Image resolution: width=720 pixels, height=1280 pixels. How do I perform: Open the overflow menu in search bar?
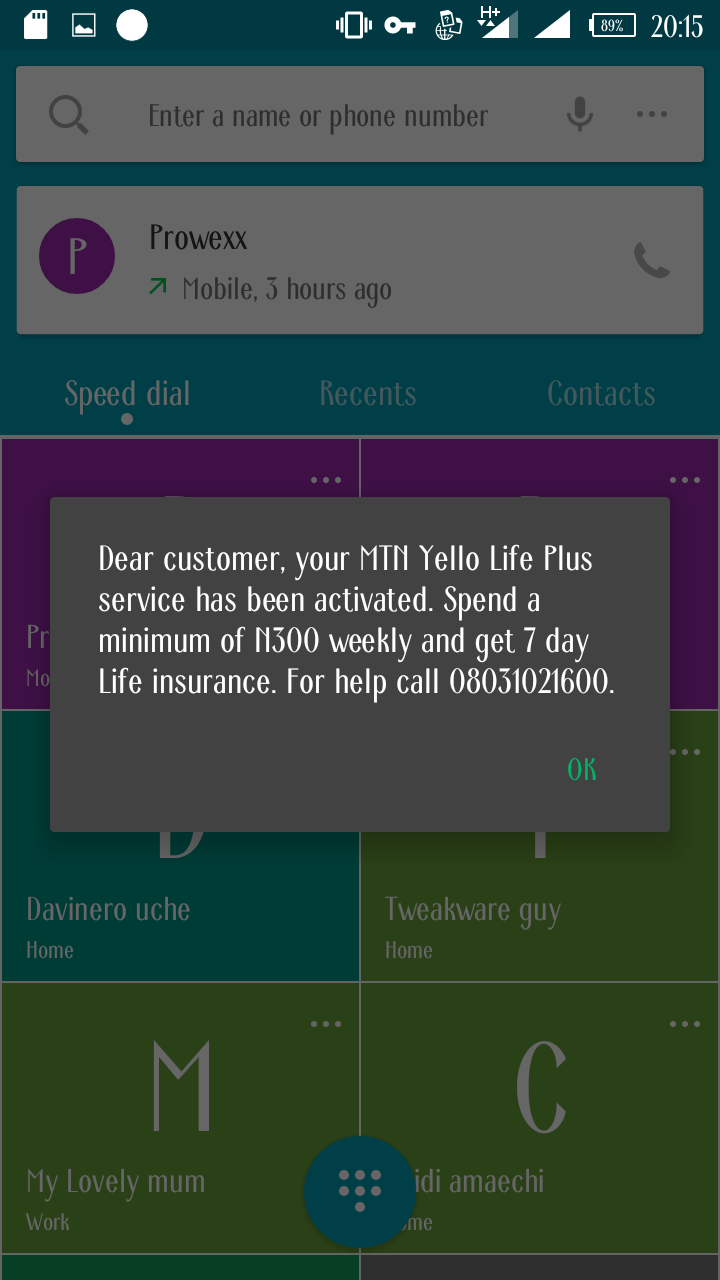(x=652, y=115)
